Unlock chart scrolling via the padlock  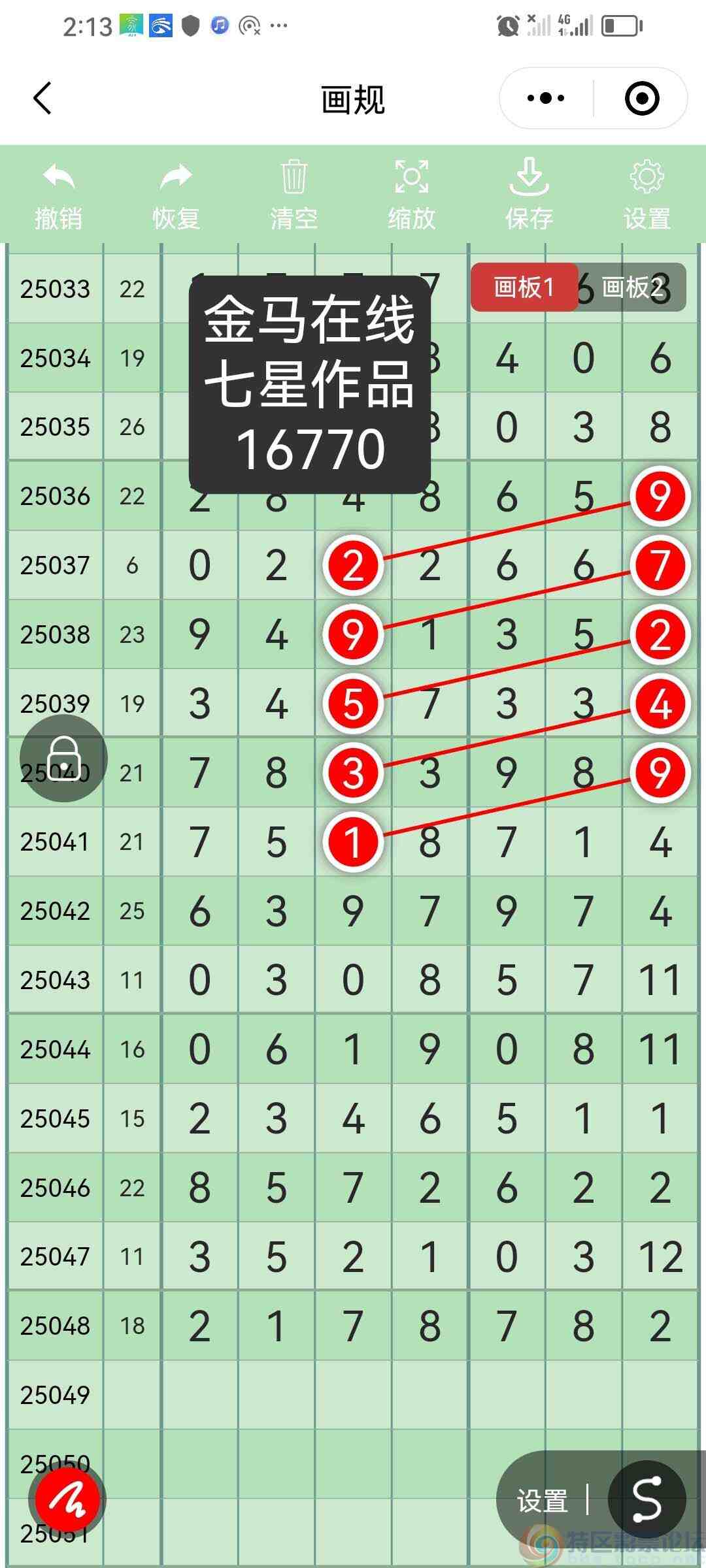[x=63, y=758]
